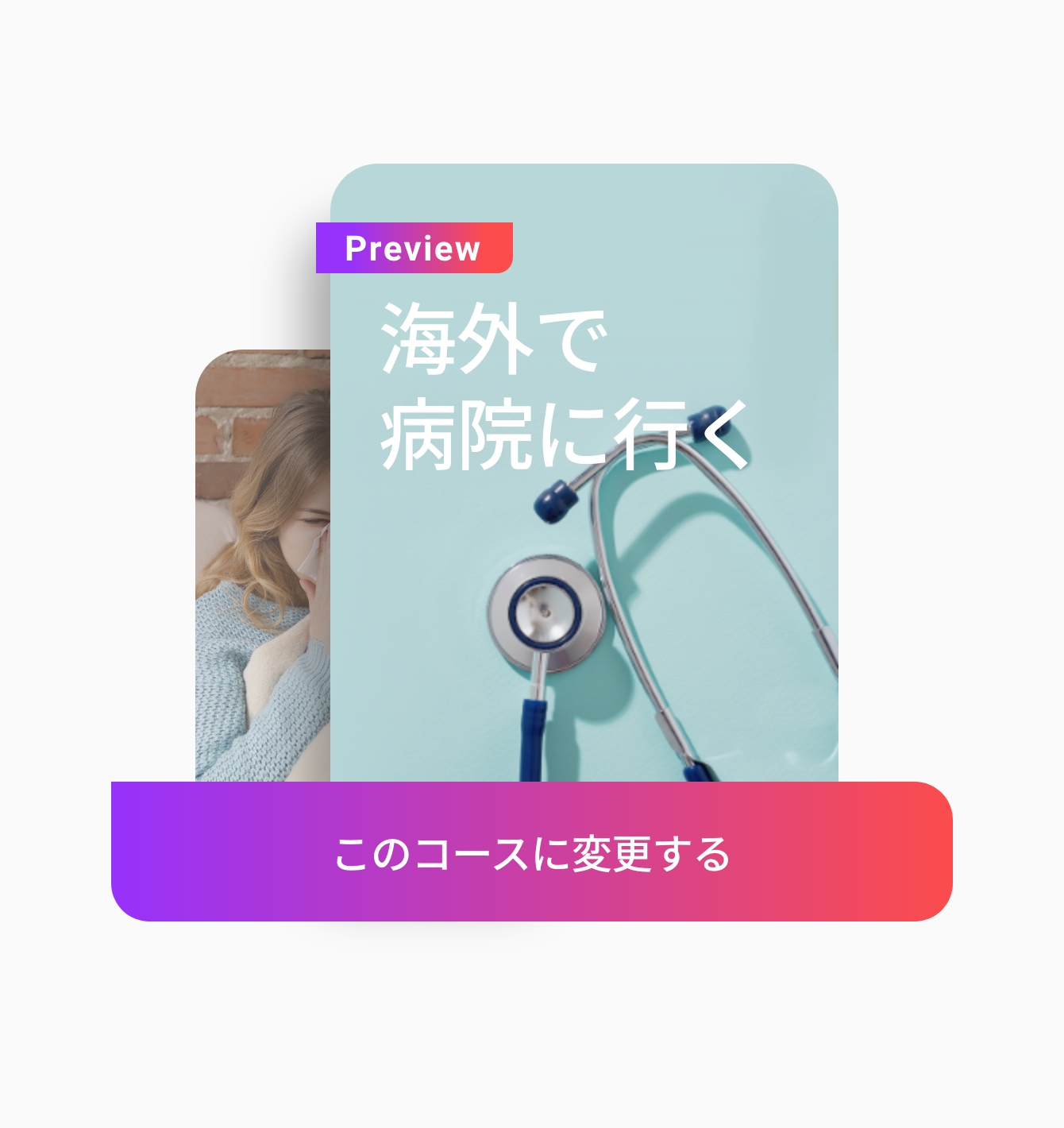Tap the このコースに変更する button
This screenshot has height=1128, width=1064.
[x=531, y=852]
